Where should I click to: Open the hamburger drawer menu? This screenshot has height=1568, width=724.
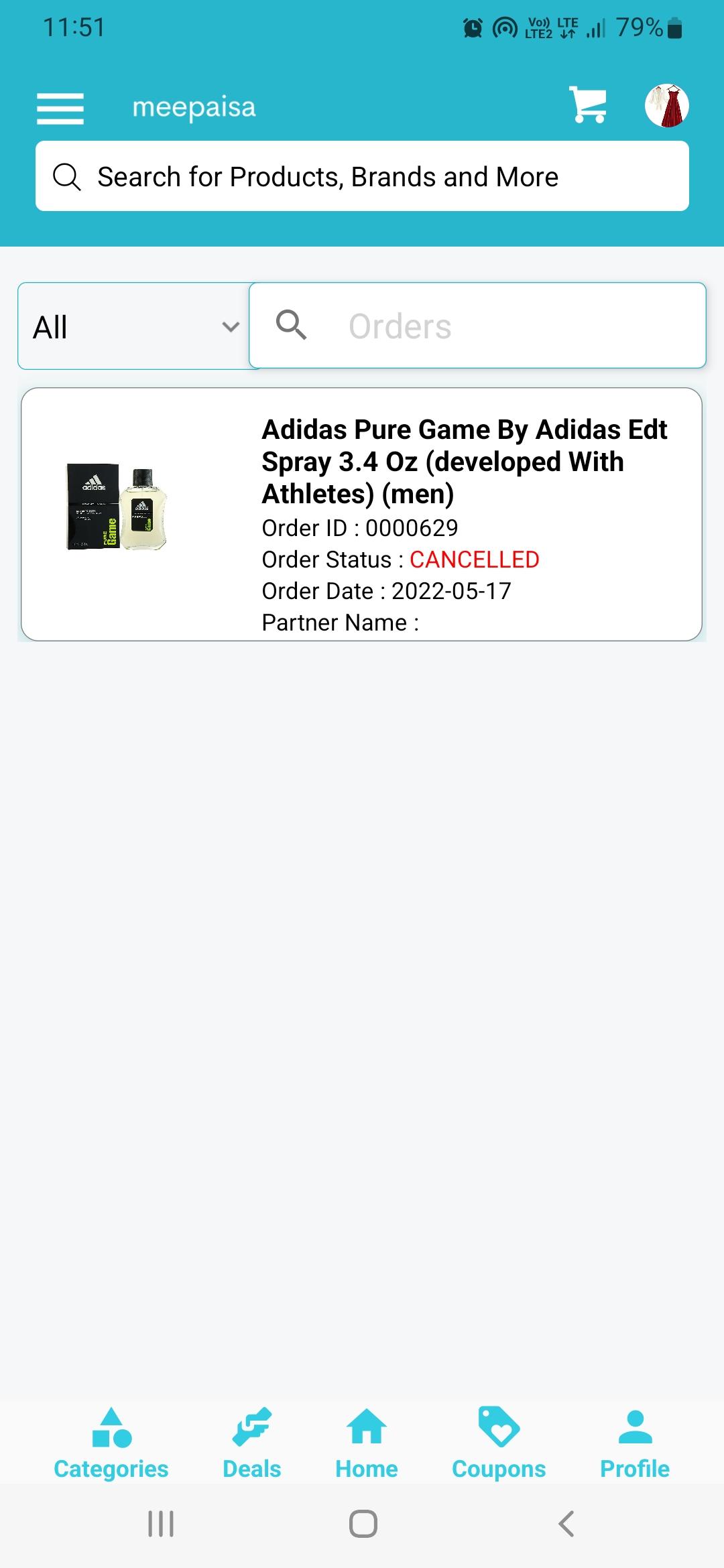[x=60, y=108]
